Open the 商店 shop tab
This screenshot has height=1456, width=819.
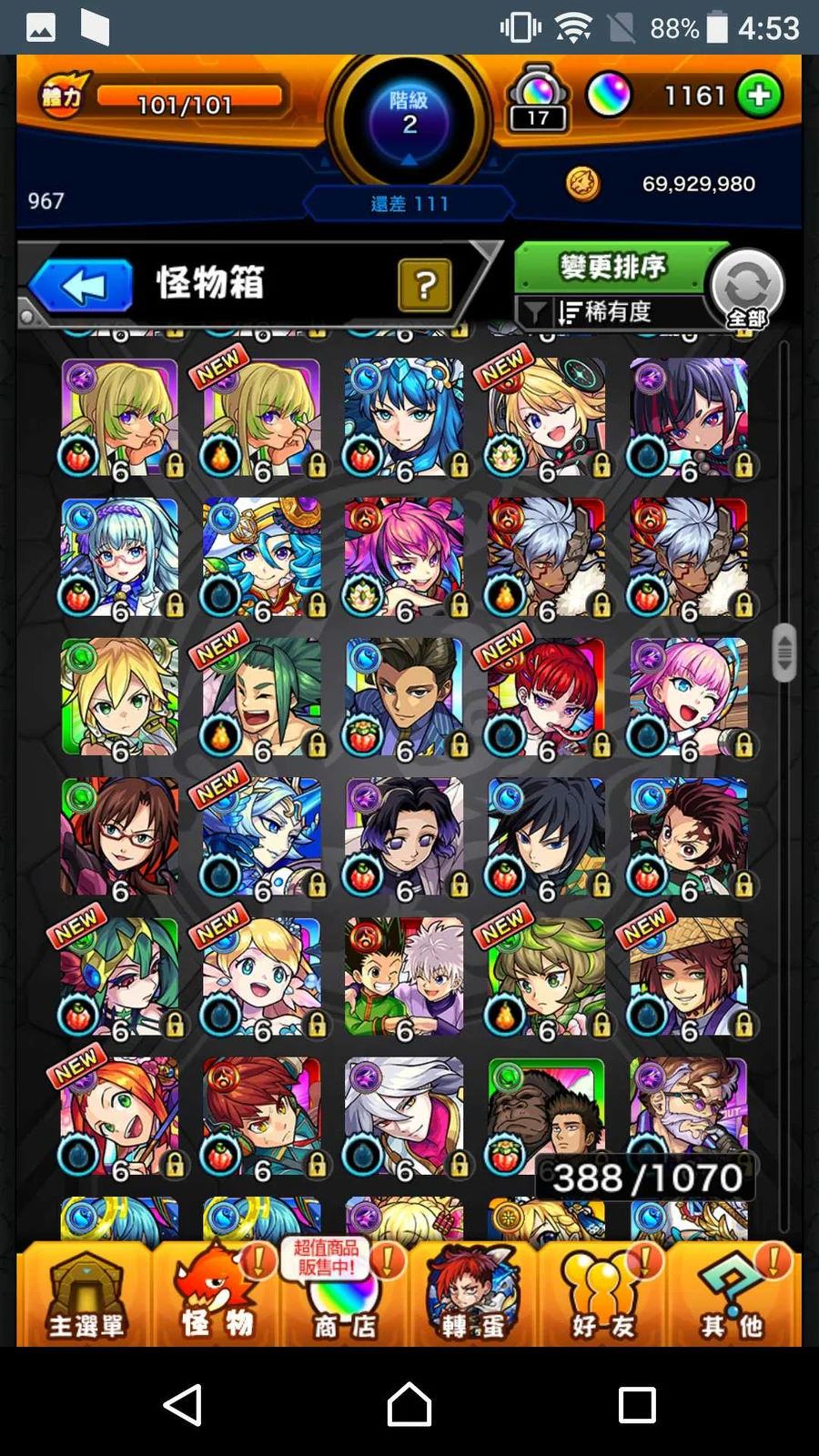coord(344,1296)
